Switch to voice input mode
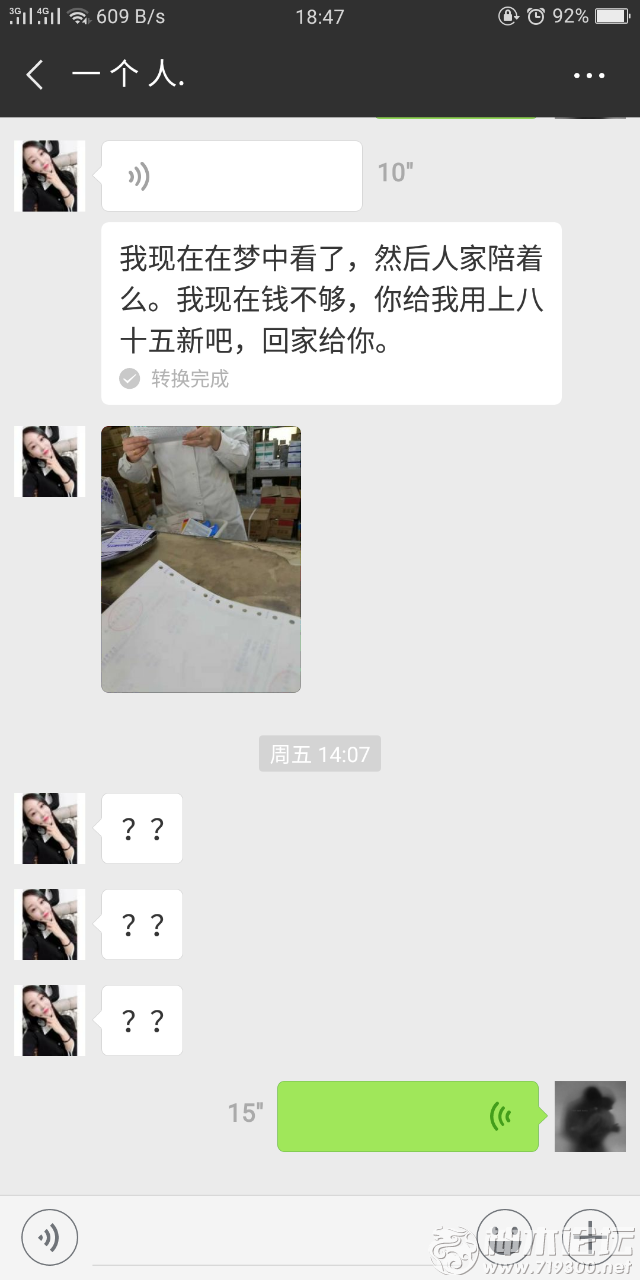The width and height of the screenshot is (640, 1280). coord(49,1238)
